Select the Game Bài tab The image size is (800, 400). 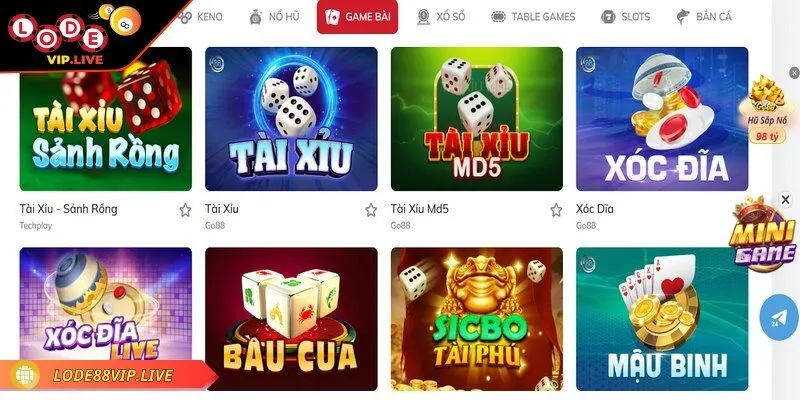357,17
